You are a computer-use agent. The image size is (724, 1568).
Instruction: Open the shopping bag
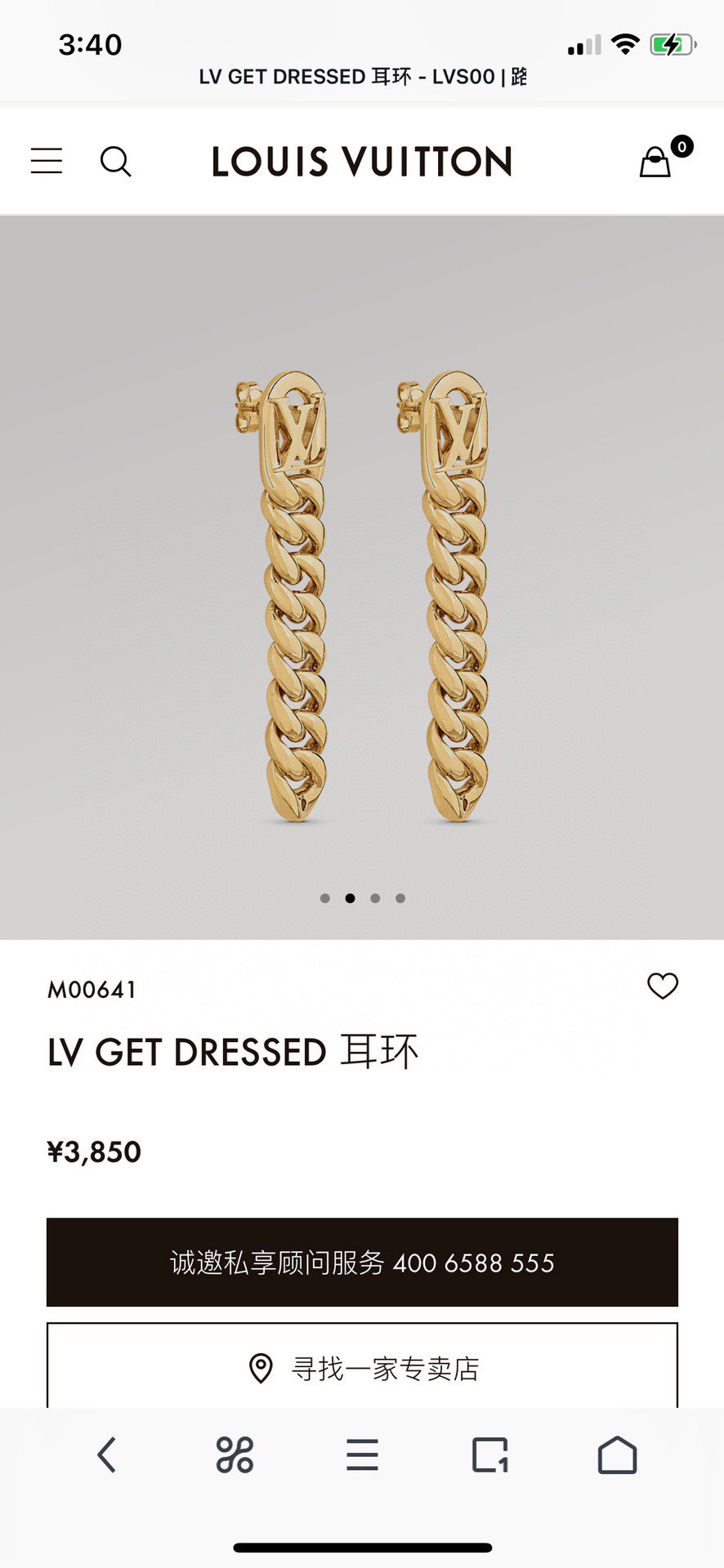(656, 161)
